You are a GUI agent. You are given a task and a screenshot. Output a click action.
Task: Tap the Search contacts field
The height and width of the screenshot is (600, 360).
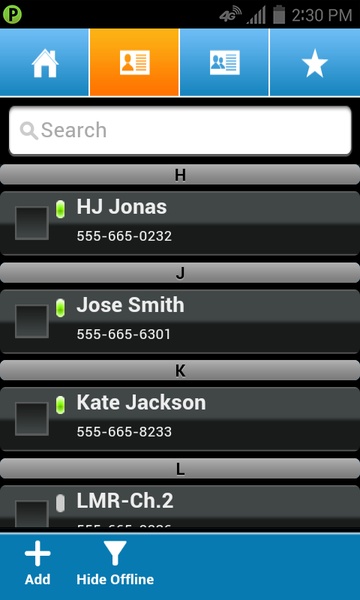point(180,130)
